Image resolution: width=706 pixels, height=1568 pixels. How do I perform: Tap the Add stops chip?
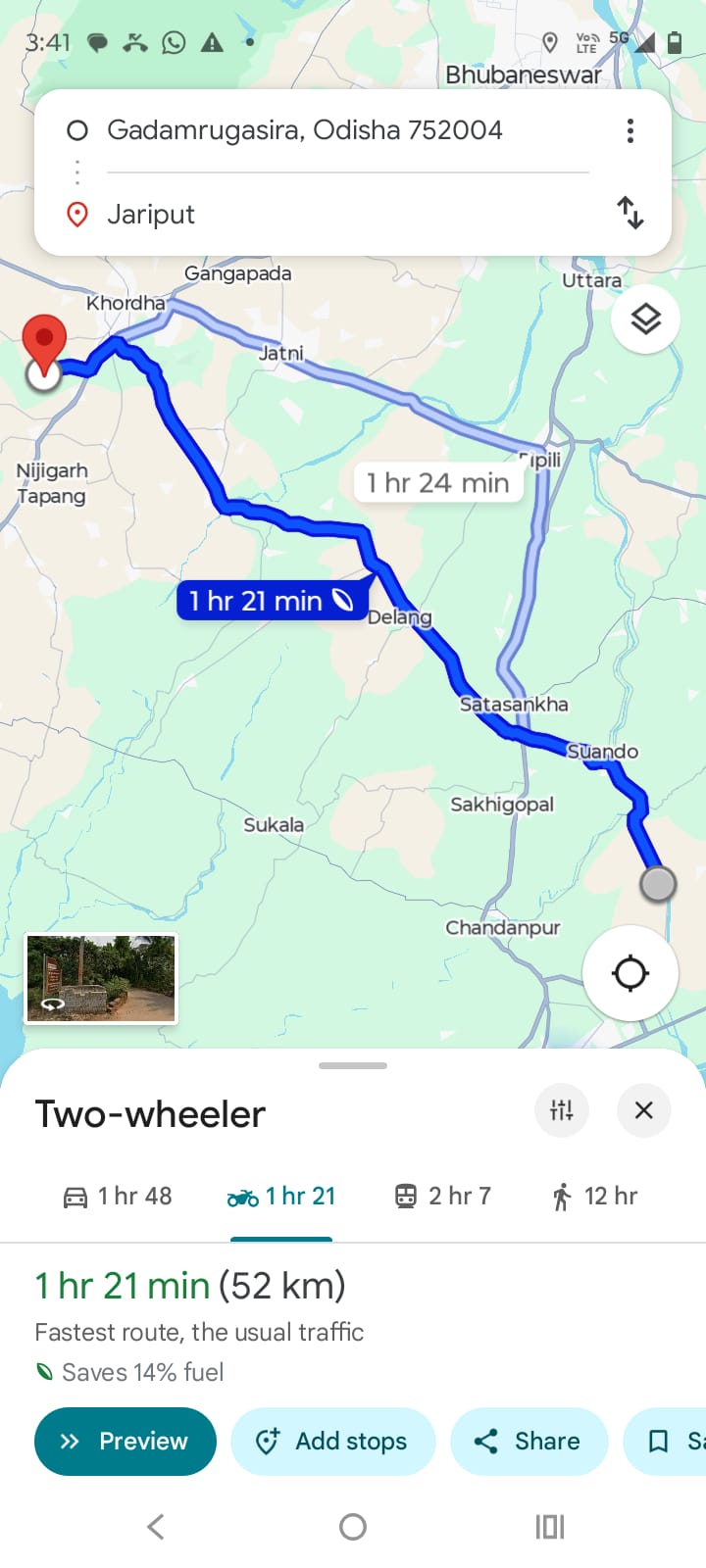pyautogui.click(x=332, y=1441)
